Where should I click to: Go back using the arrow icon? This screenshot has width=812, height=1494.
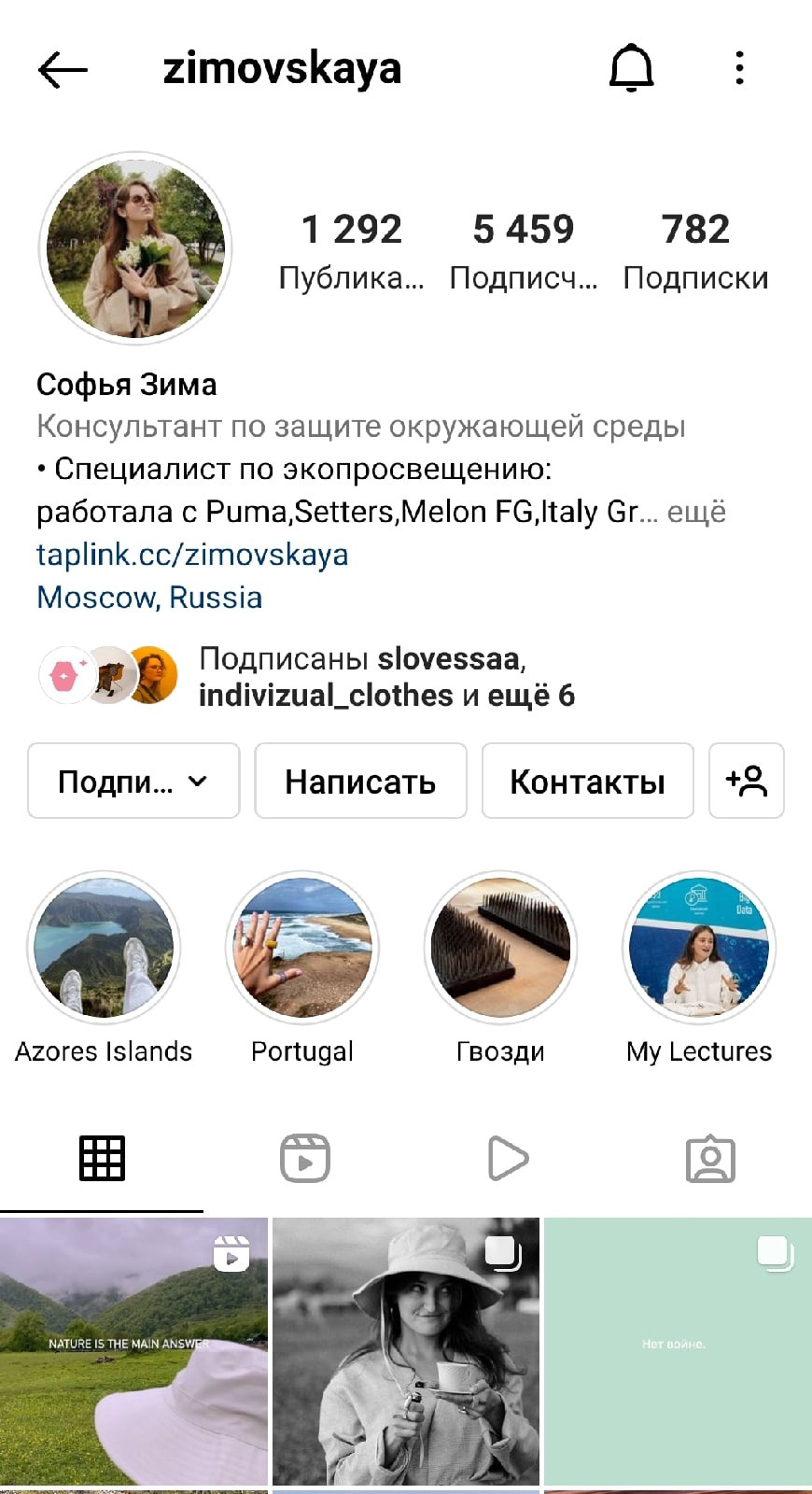click(63, 69)
